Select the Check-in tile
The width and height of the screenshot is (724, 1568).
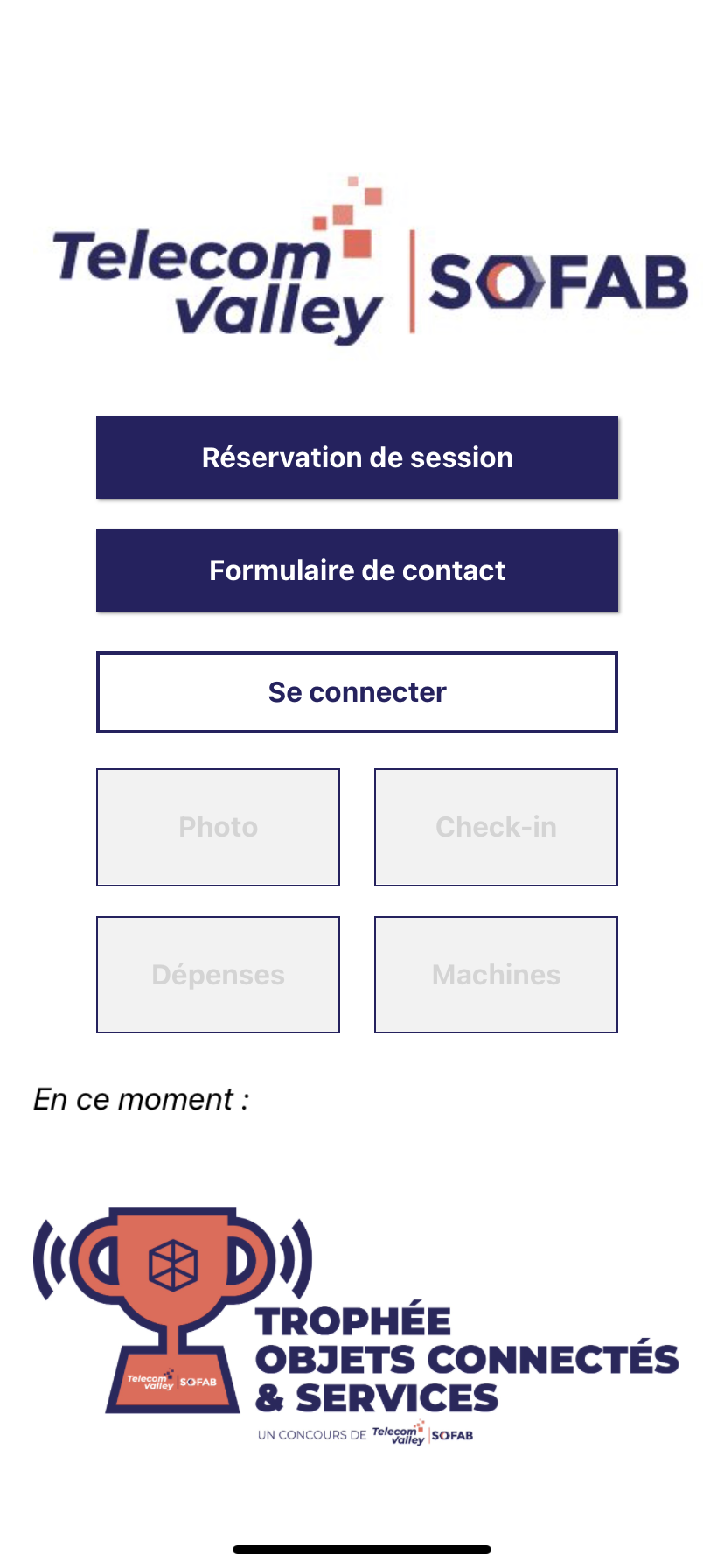coord(496,827)
